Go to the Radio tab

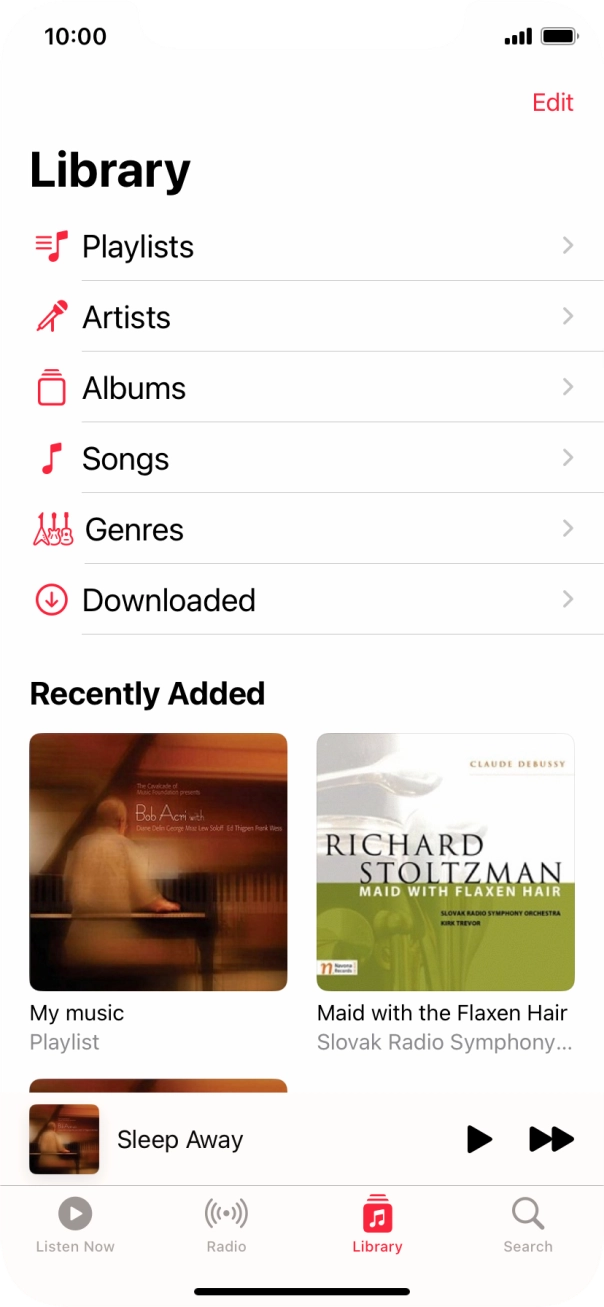tap(226, 1226)
